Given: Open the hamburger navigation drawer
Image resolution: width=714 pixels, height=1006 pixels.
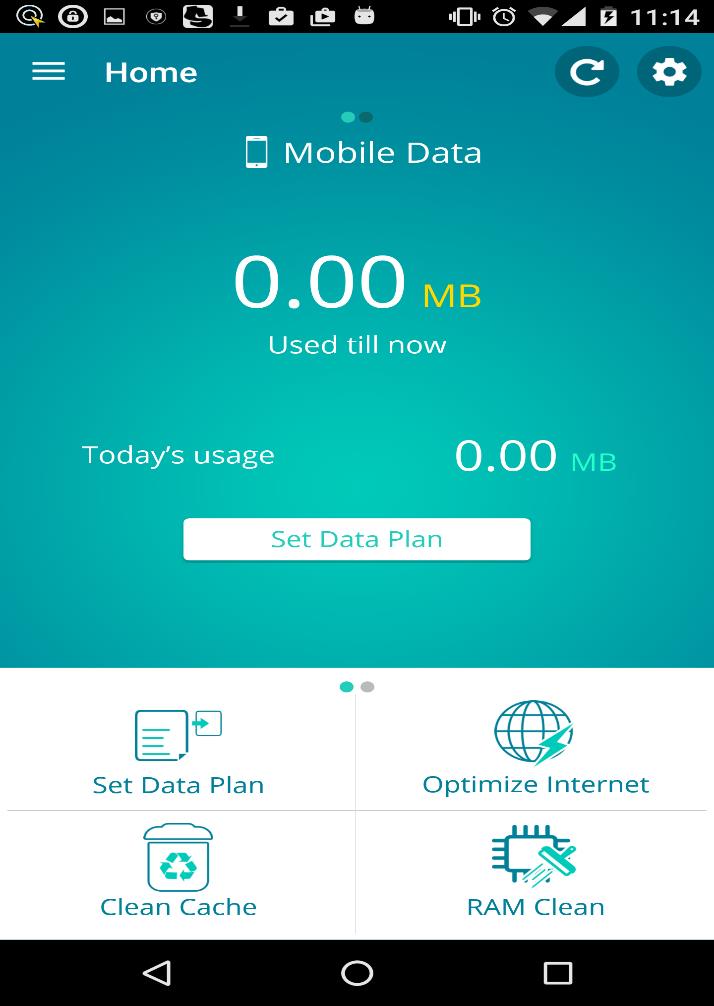Looking at the screenshot, I should pyautogui.click(x=48, y=72).
